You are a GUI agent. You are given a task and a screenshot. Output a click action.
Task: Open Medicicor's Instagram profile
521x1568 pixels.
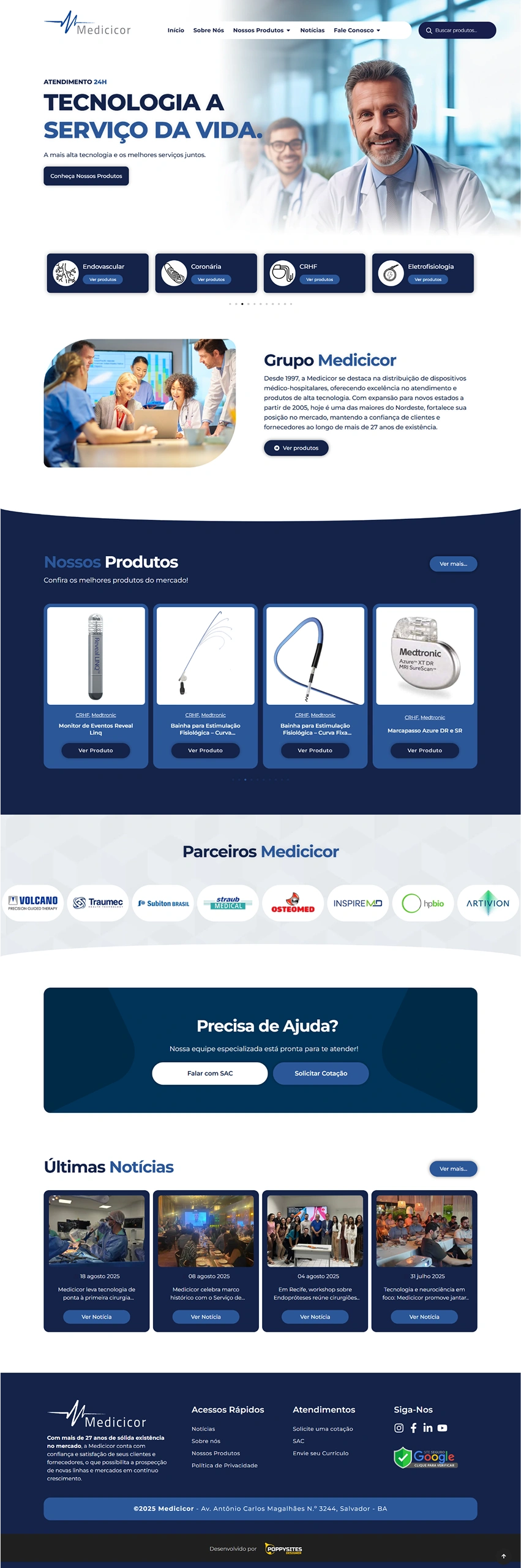click(399, 1428)
